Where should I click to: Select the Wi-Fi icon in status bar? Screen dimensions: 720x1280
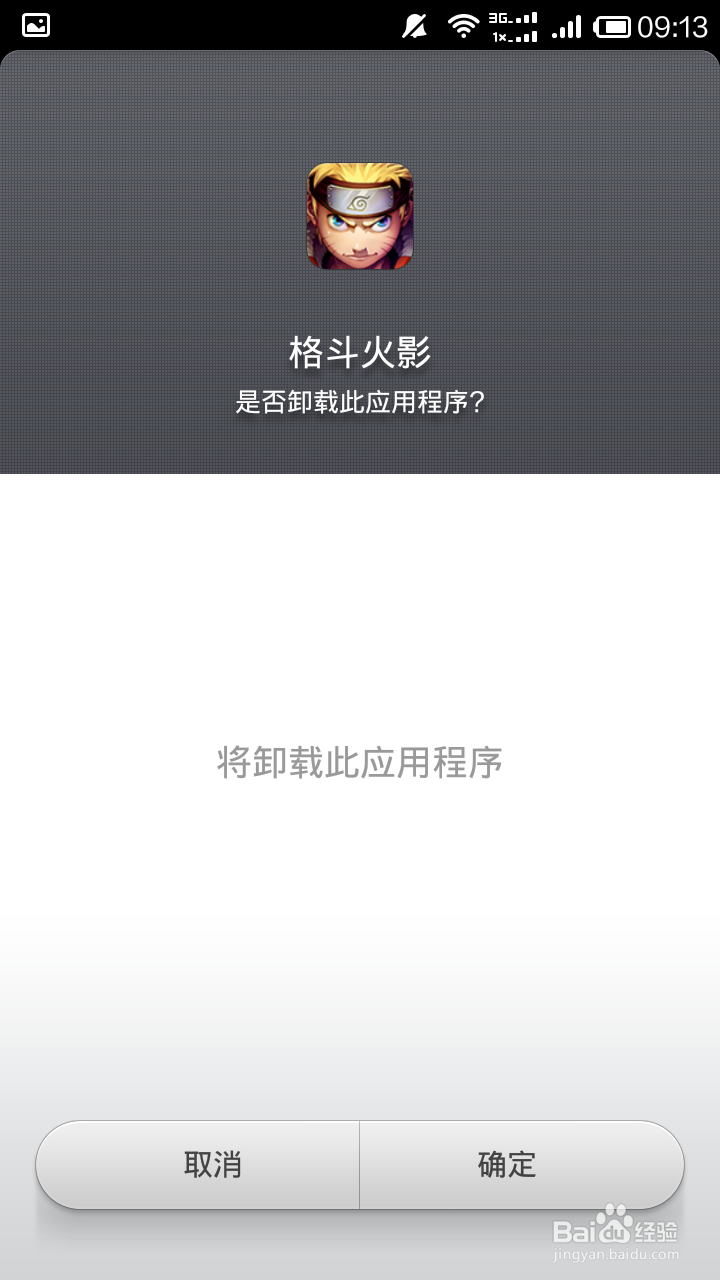click(466, 24)
